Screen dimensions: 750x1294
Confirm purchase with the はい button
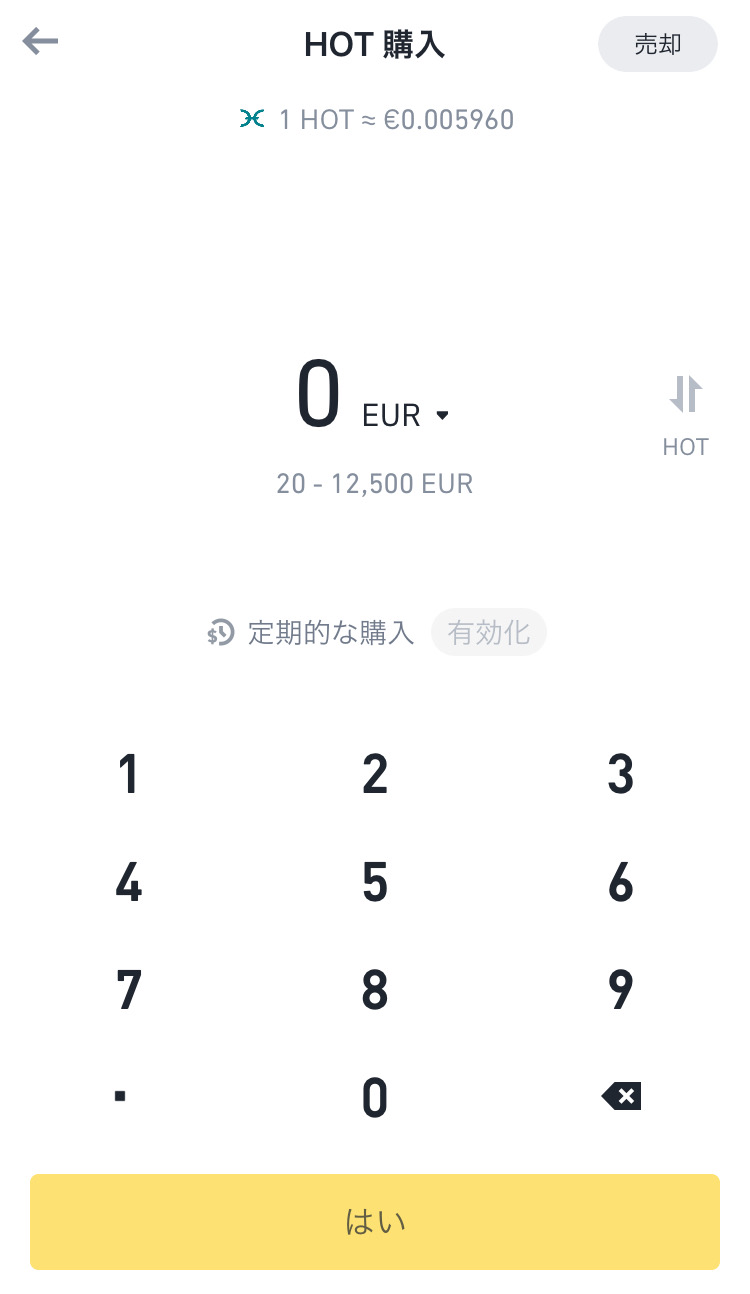tap(375, 1222)
